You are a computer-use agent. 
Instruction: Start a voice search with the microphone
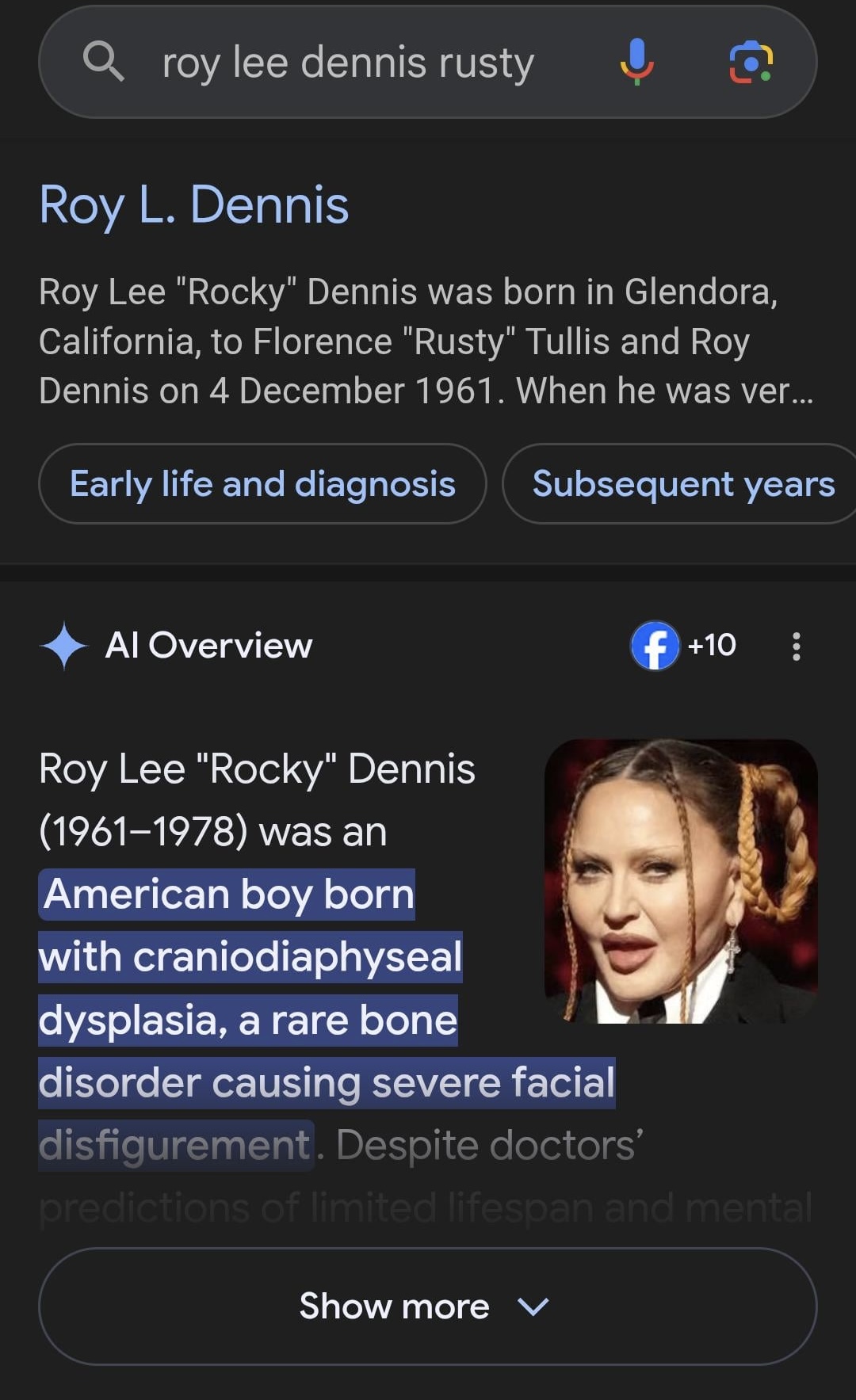(x=636, y=62)
